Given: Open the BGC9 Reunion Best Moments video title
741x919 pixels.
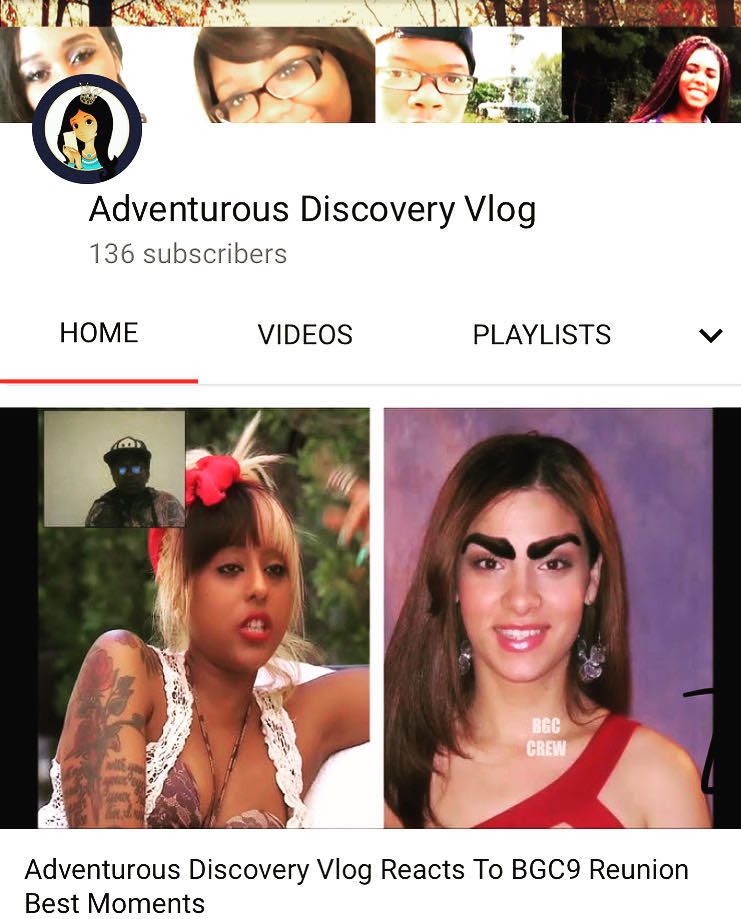Looking at the screenshot, I should point(356,886).
